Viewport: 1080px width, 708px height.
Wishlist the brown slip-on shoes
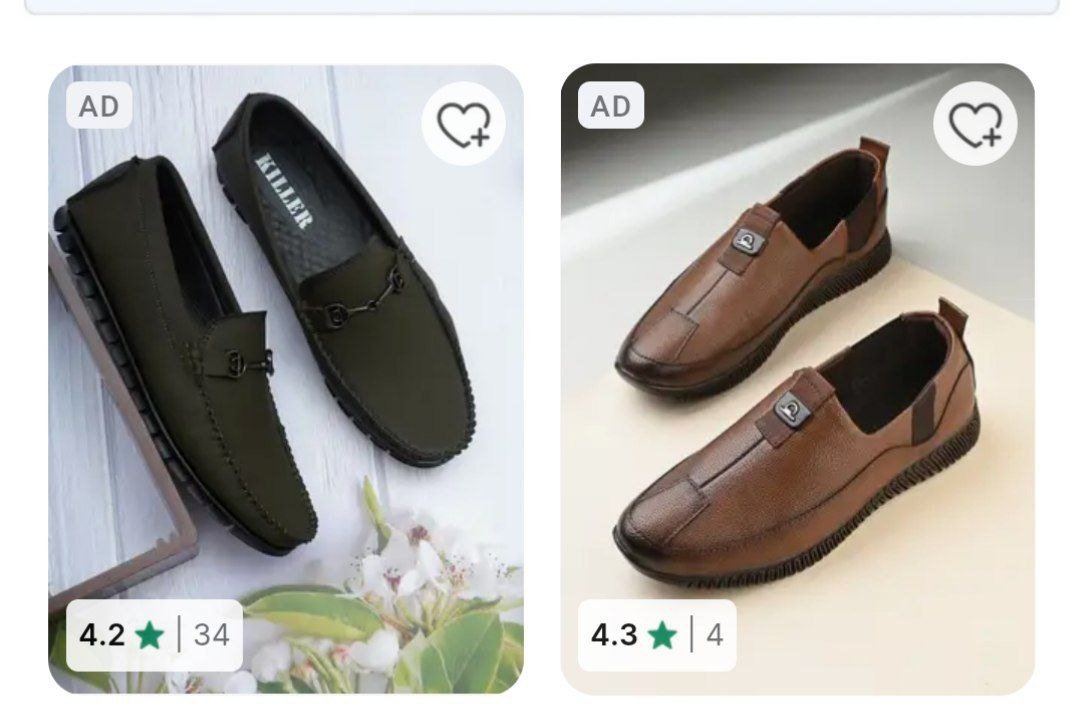coord(974,124)
